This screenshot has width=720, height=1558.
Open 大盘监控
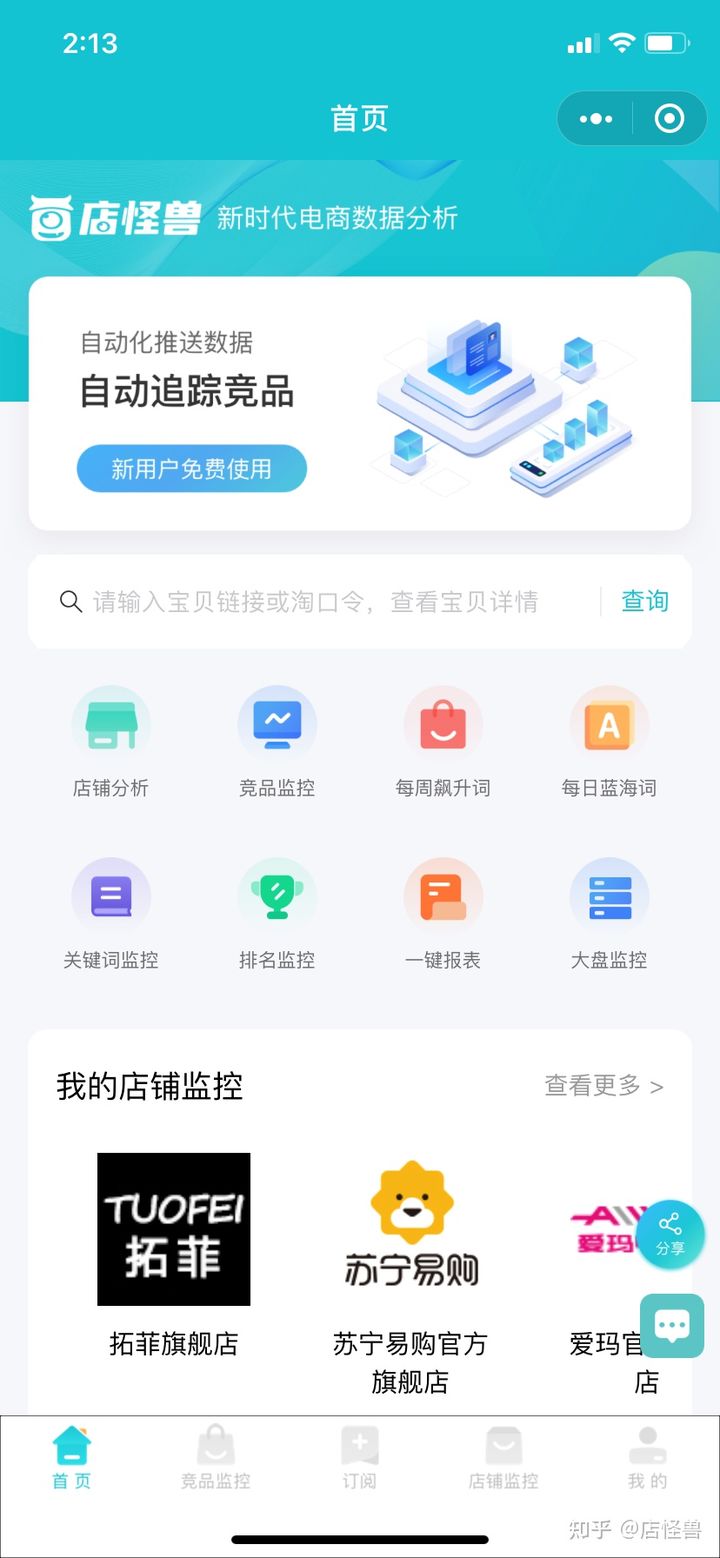coord(609,912)
